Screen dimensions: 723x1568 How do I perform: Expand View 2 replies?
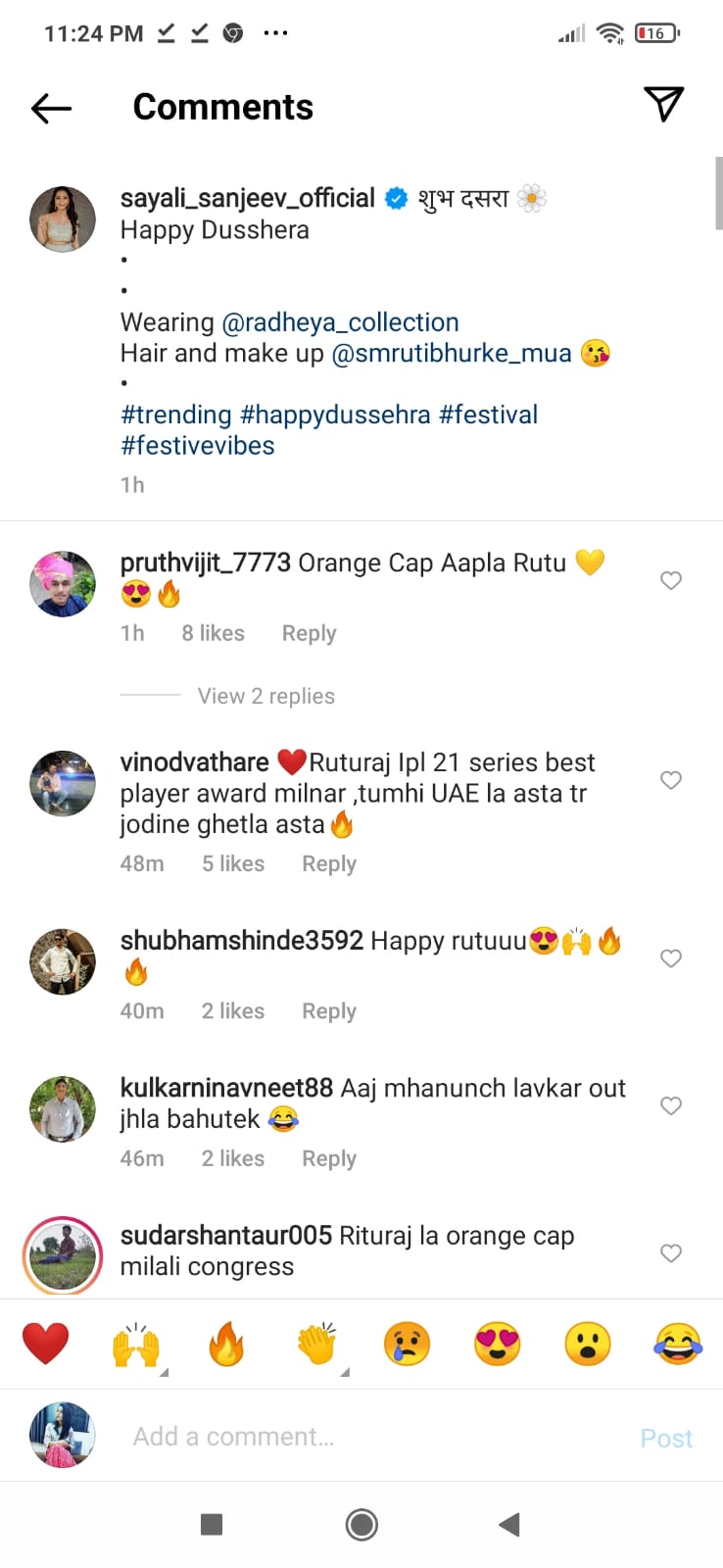[265, 696]
